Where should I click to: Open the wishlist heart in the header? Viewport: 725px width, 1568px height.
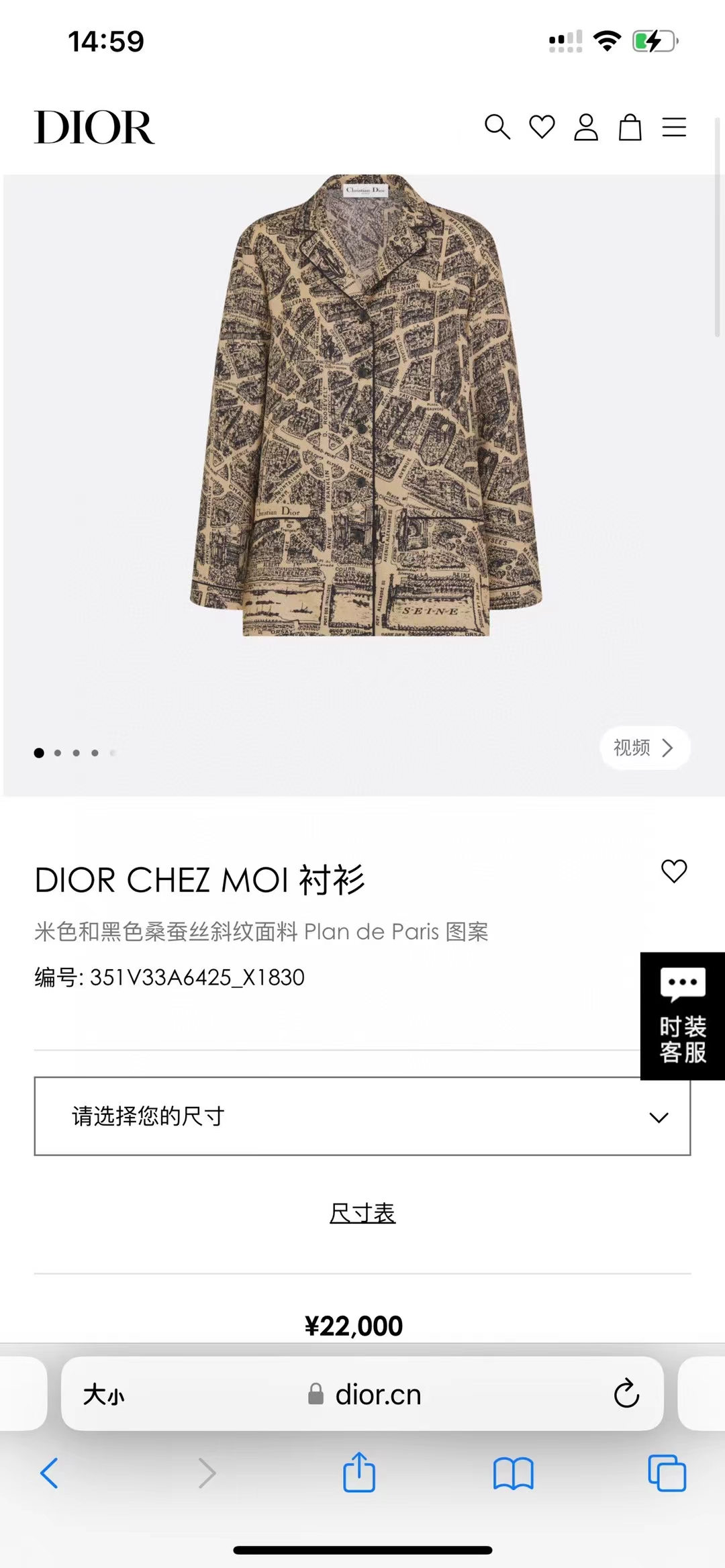[x=542, y=127]
